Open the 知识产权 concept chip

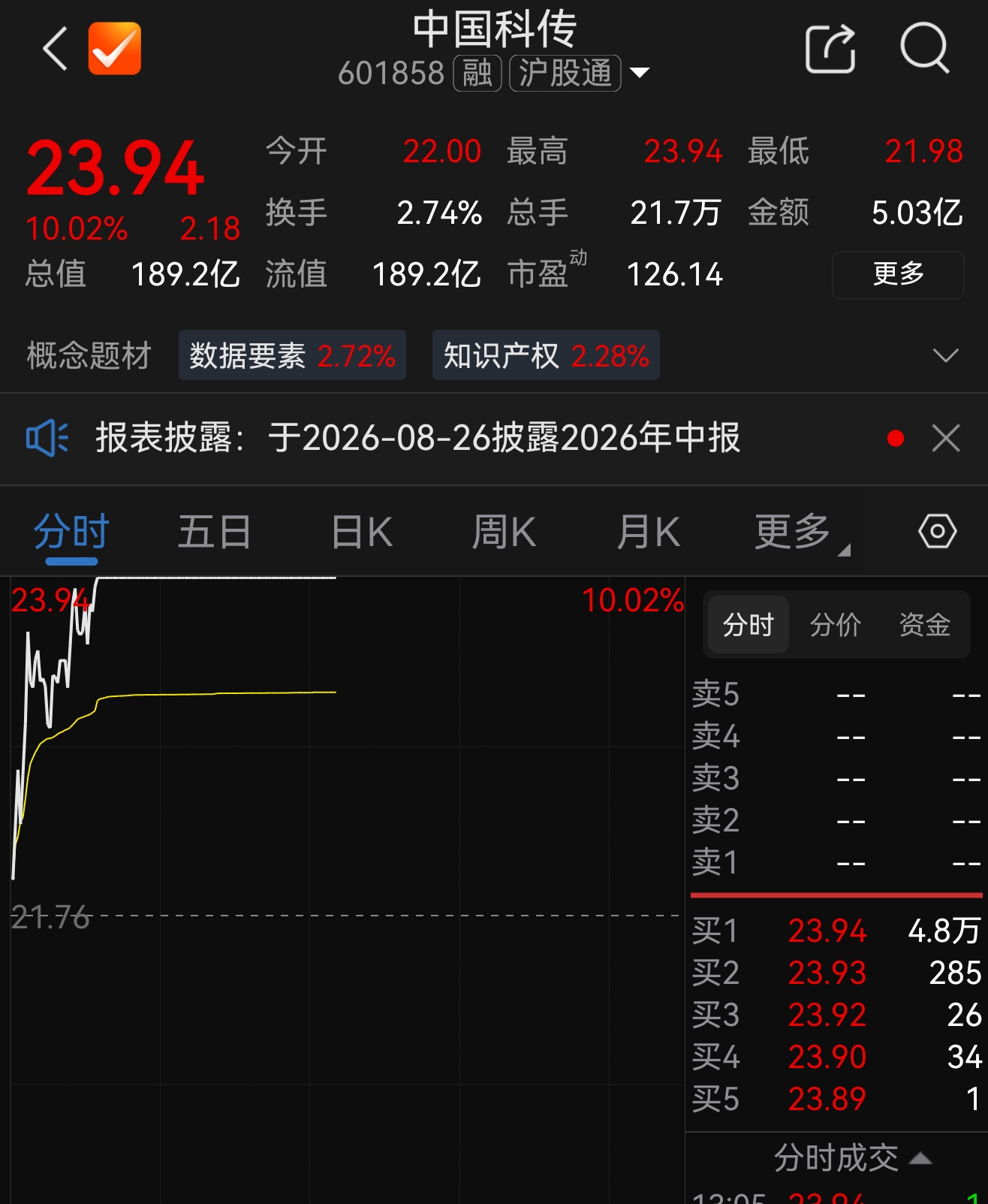[546, 355]
